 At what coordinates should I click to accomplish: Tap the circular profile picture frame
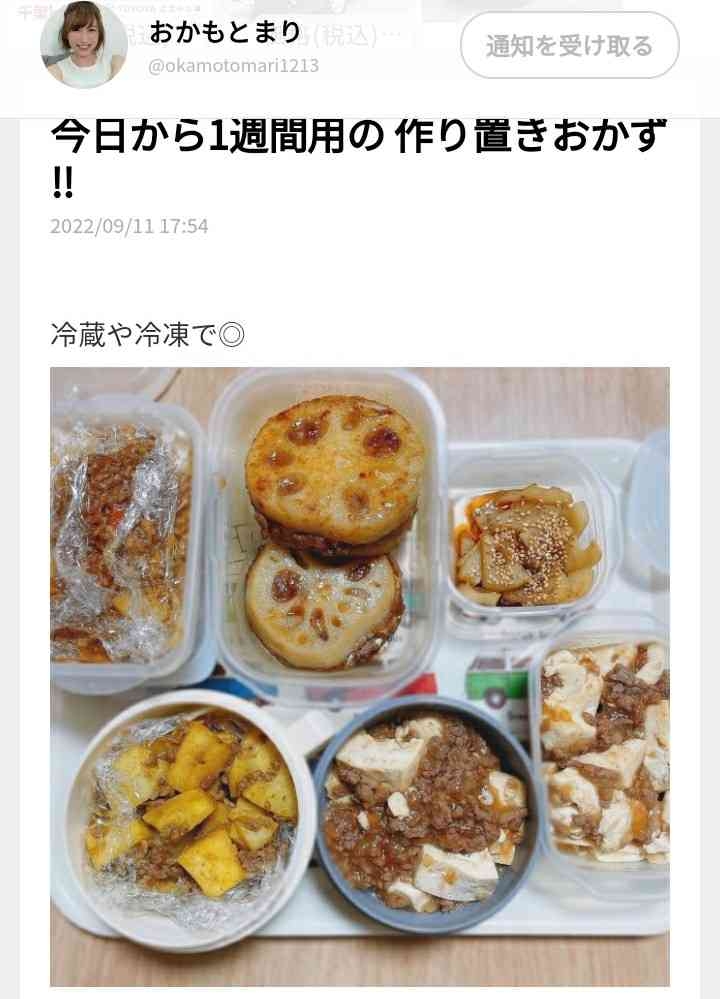[x=83, y=44]
